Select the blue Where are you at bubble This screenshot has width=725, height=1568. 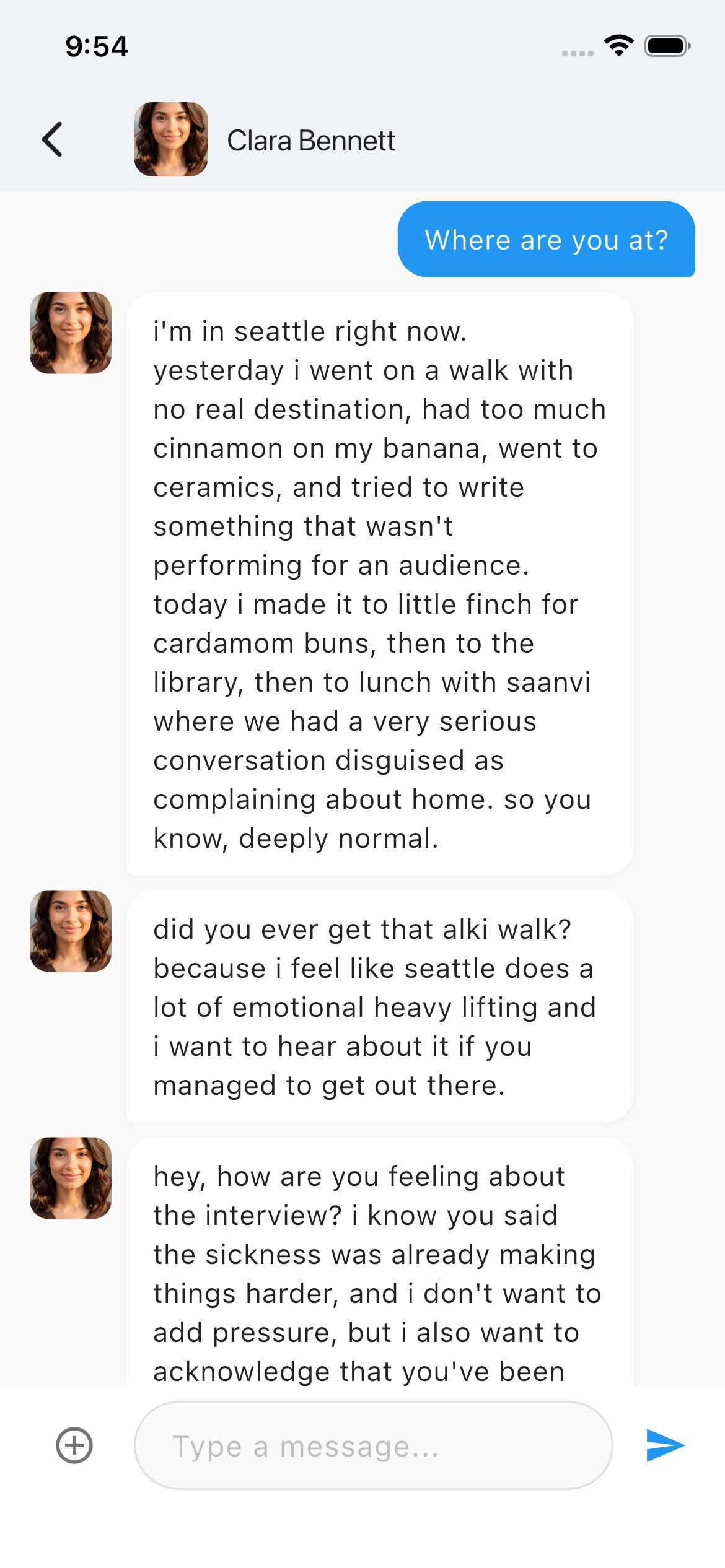coord(547,240)
